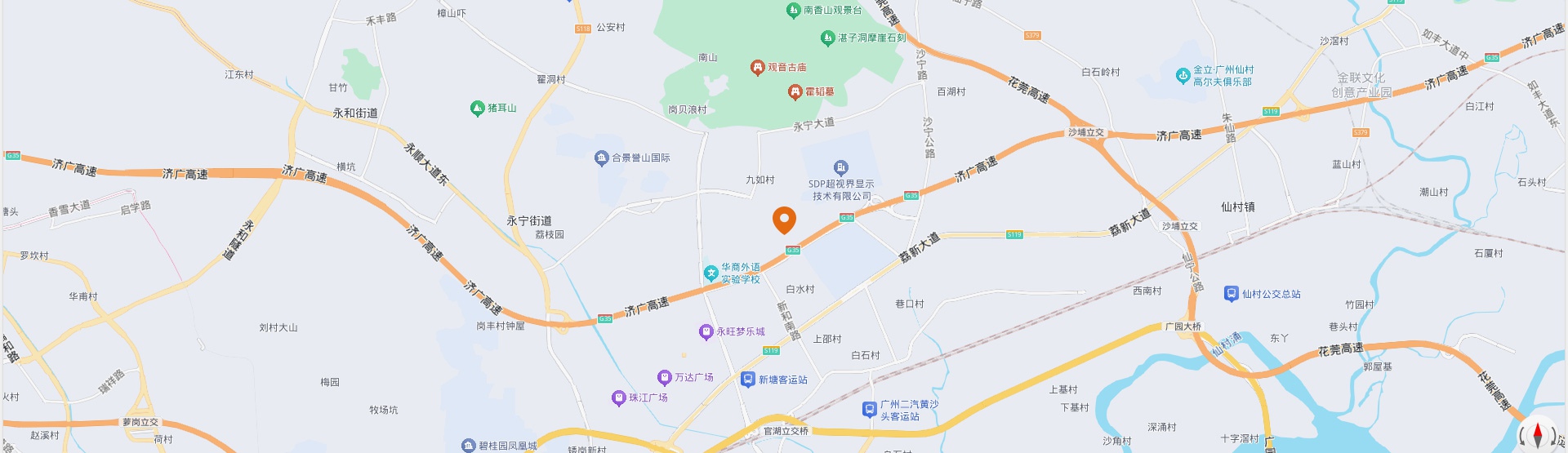This screenshot has width=1568, height=453.
Task: Select the 万达广场 shopping marker
Action: [x=664, y=377]
